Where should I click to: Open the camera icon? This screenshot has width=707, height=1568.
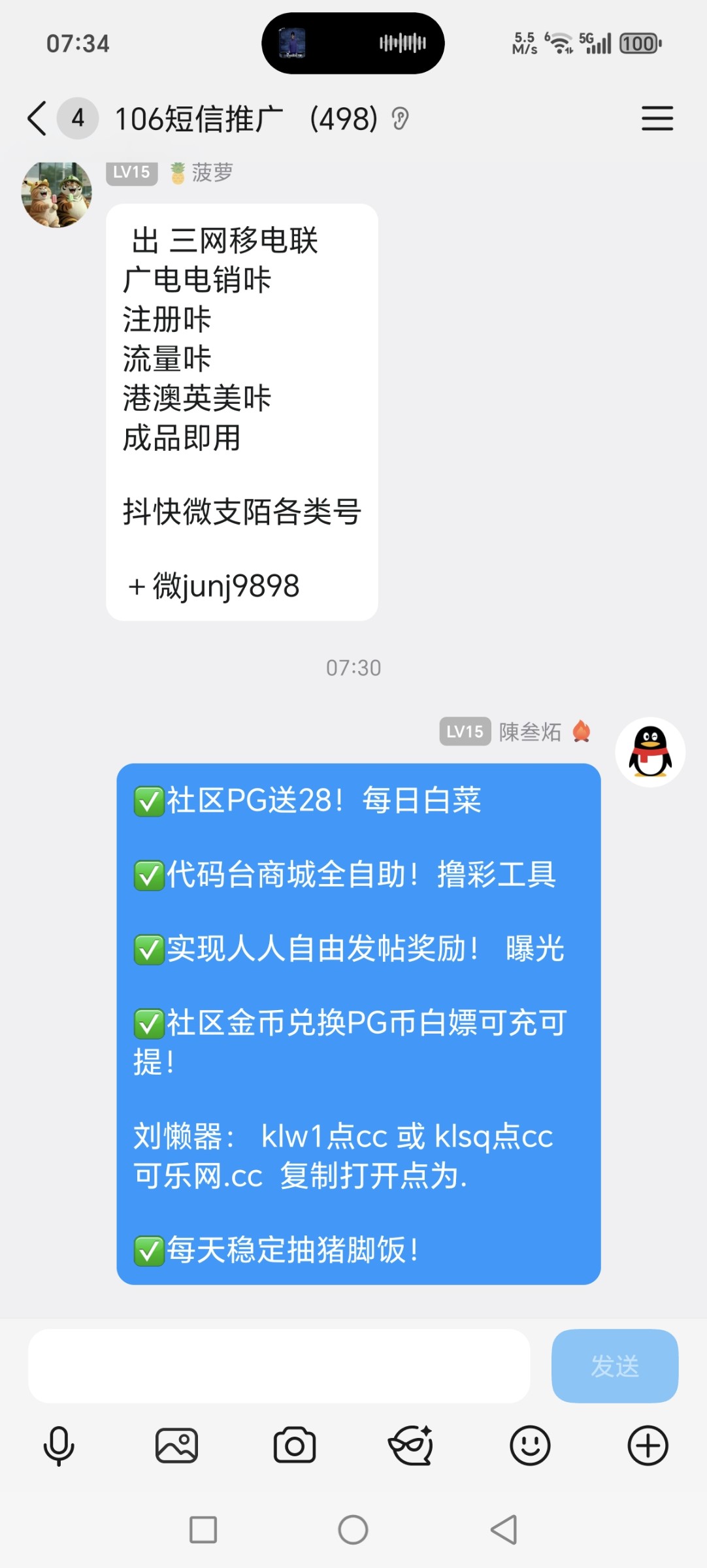coord(294,1445)
